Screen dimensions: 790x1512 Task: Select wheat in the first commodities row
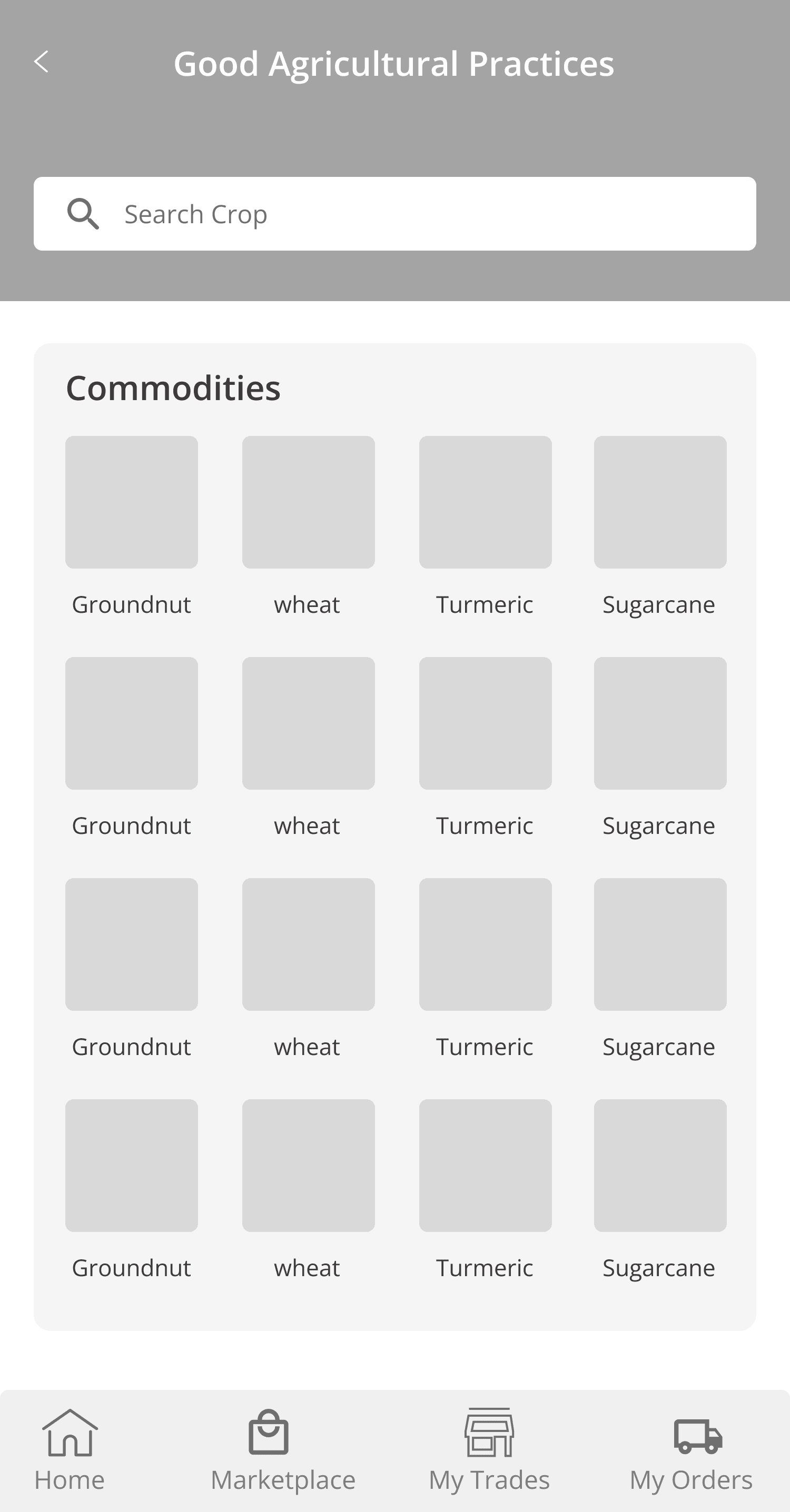[x=309, y=502]
